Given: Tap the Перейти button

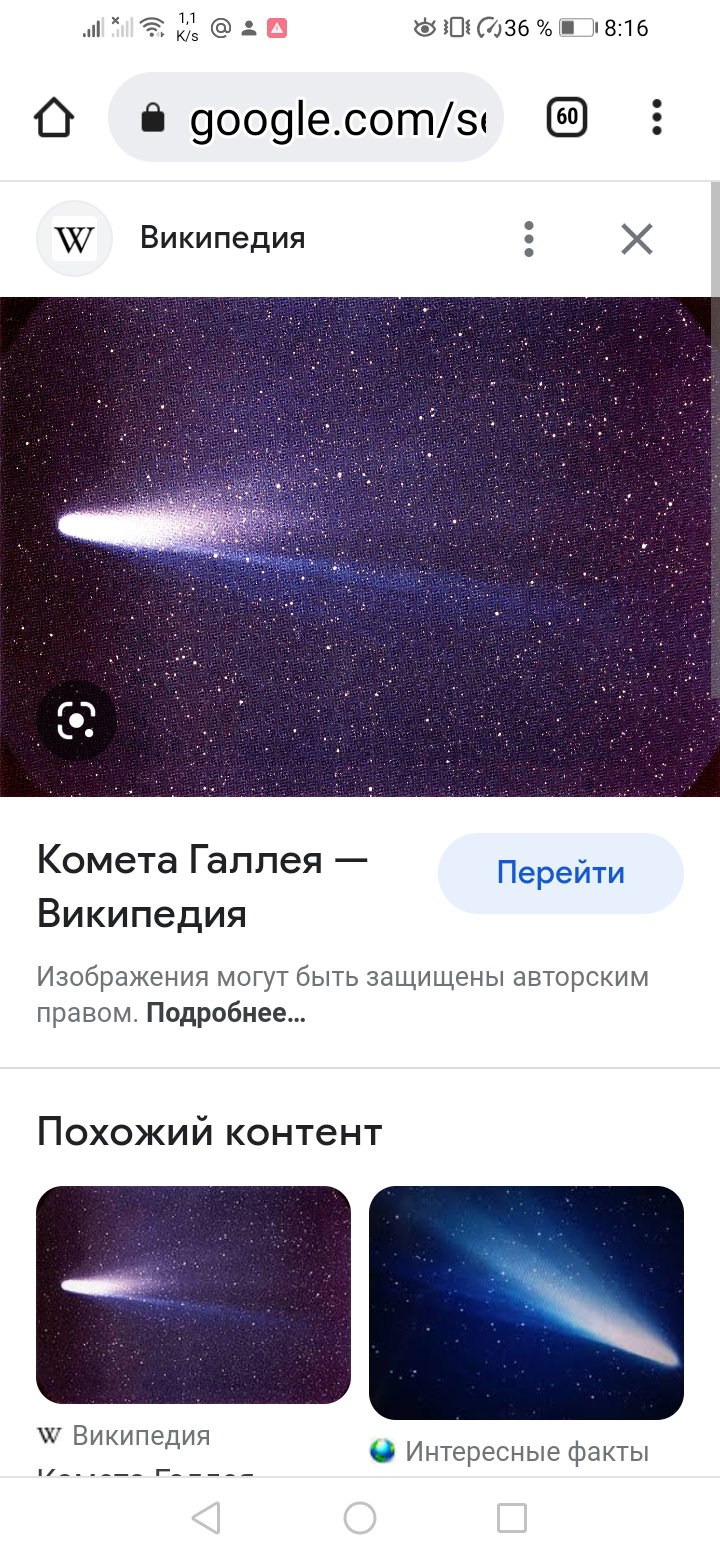Looking at the screenshot, I should [x=561, y=873].
